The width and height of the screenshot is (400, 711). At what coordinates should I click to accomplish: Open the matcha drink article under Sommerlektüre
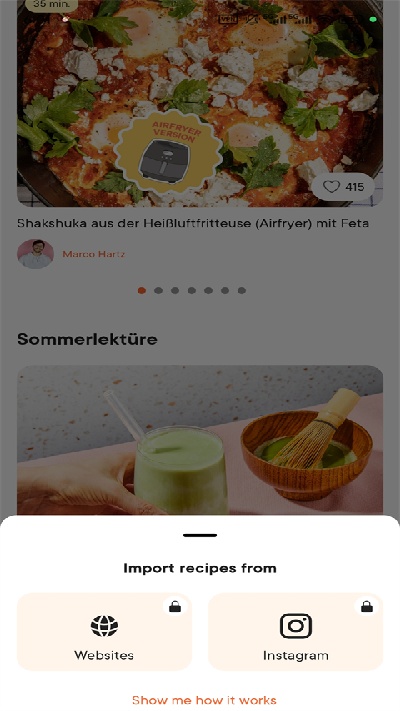point(200,440)
